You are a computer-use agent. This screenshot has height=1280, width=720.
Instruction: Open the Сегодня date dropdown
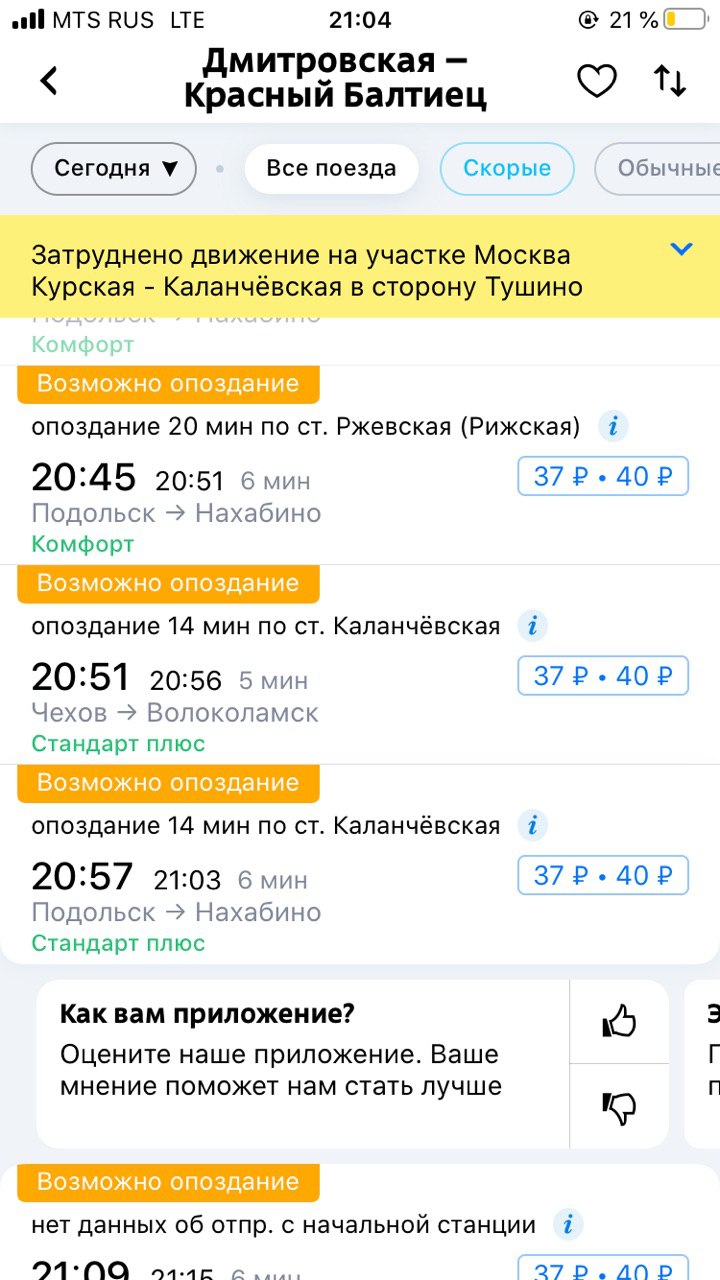pyautogui.click(x=115, y=168)
